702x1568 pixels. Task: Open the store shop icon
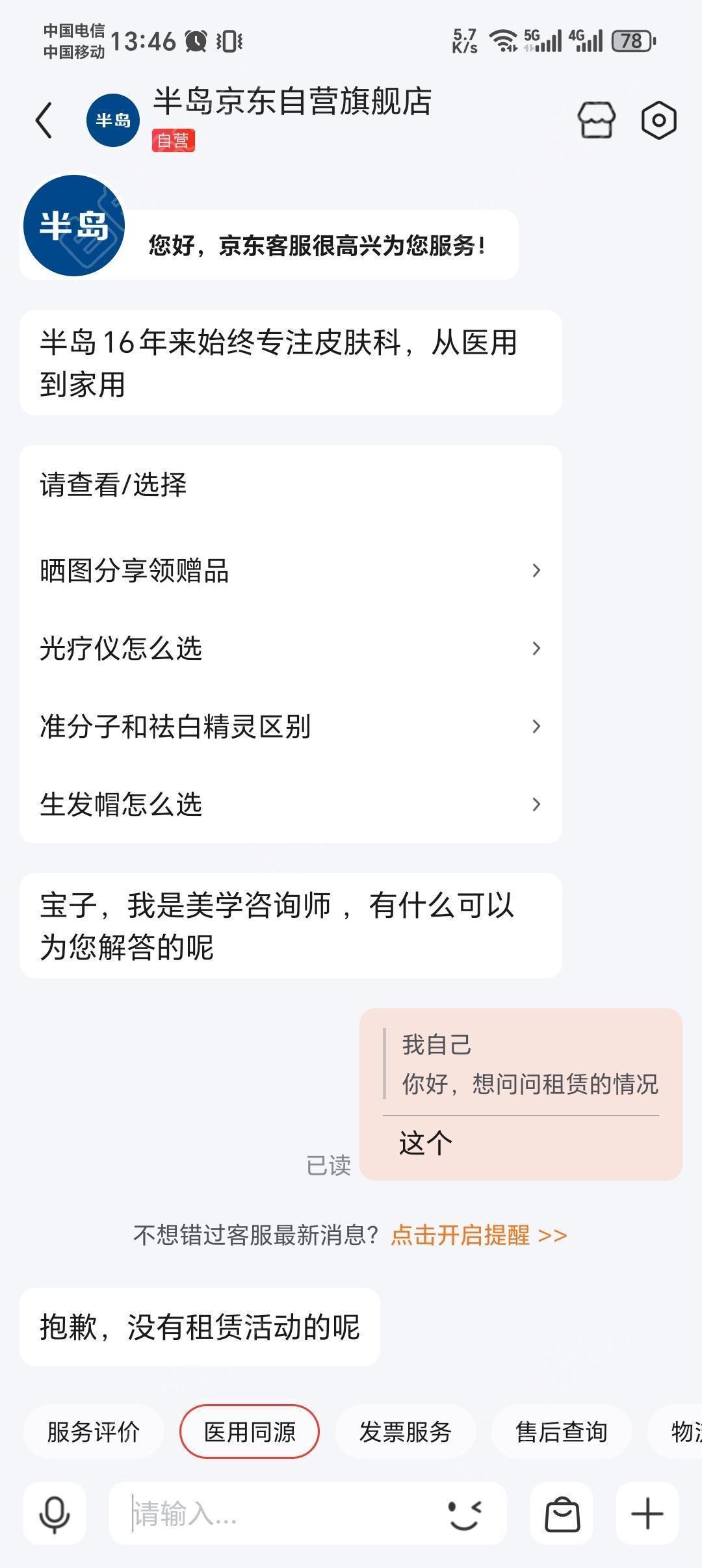[596, 120]
